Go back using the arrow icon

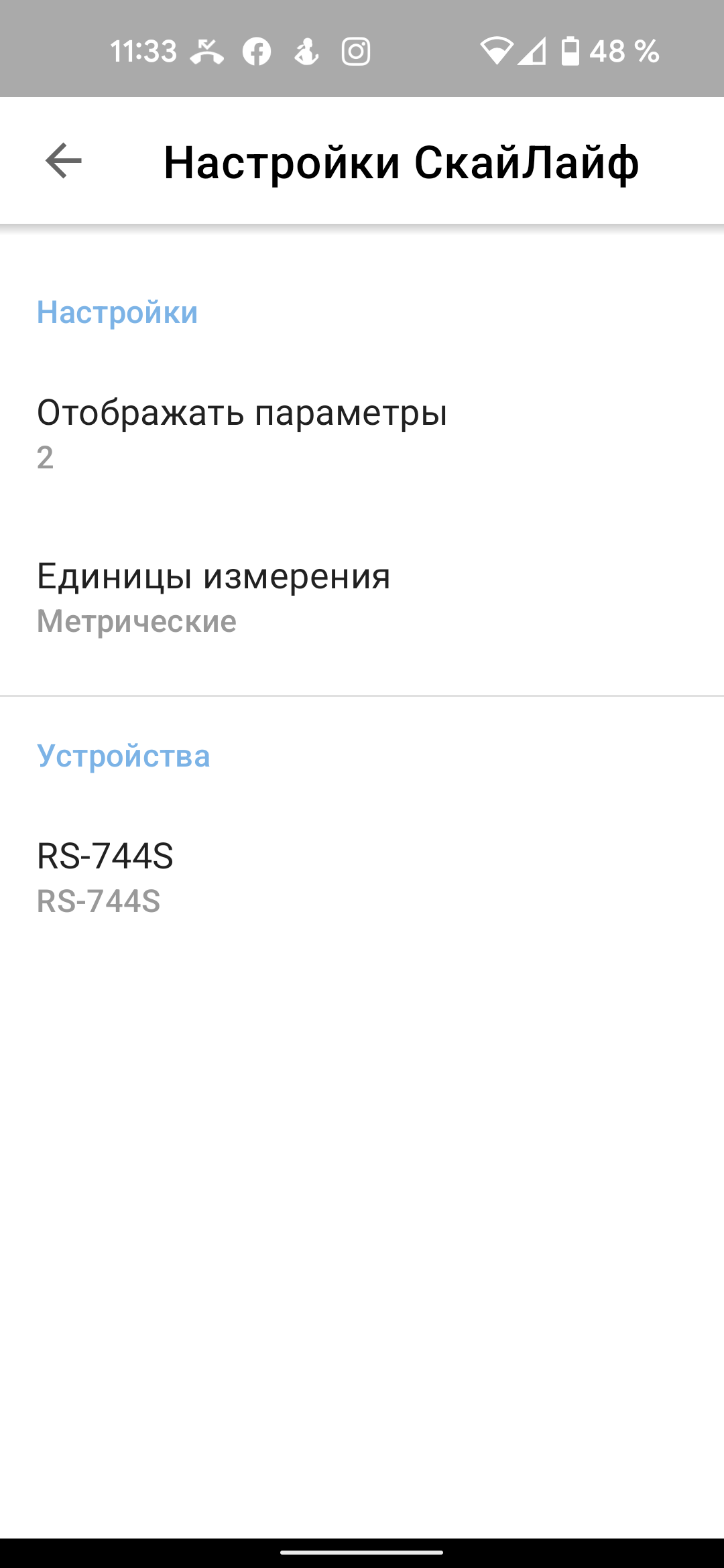64,161
